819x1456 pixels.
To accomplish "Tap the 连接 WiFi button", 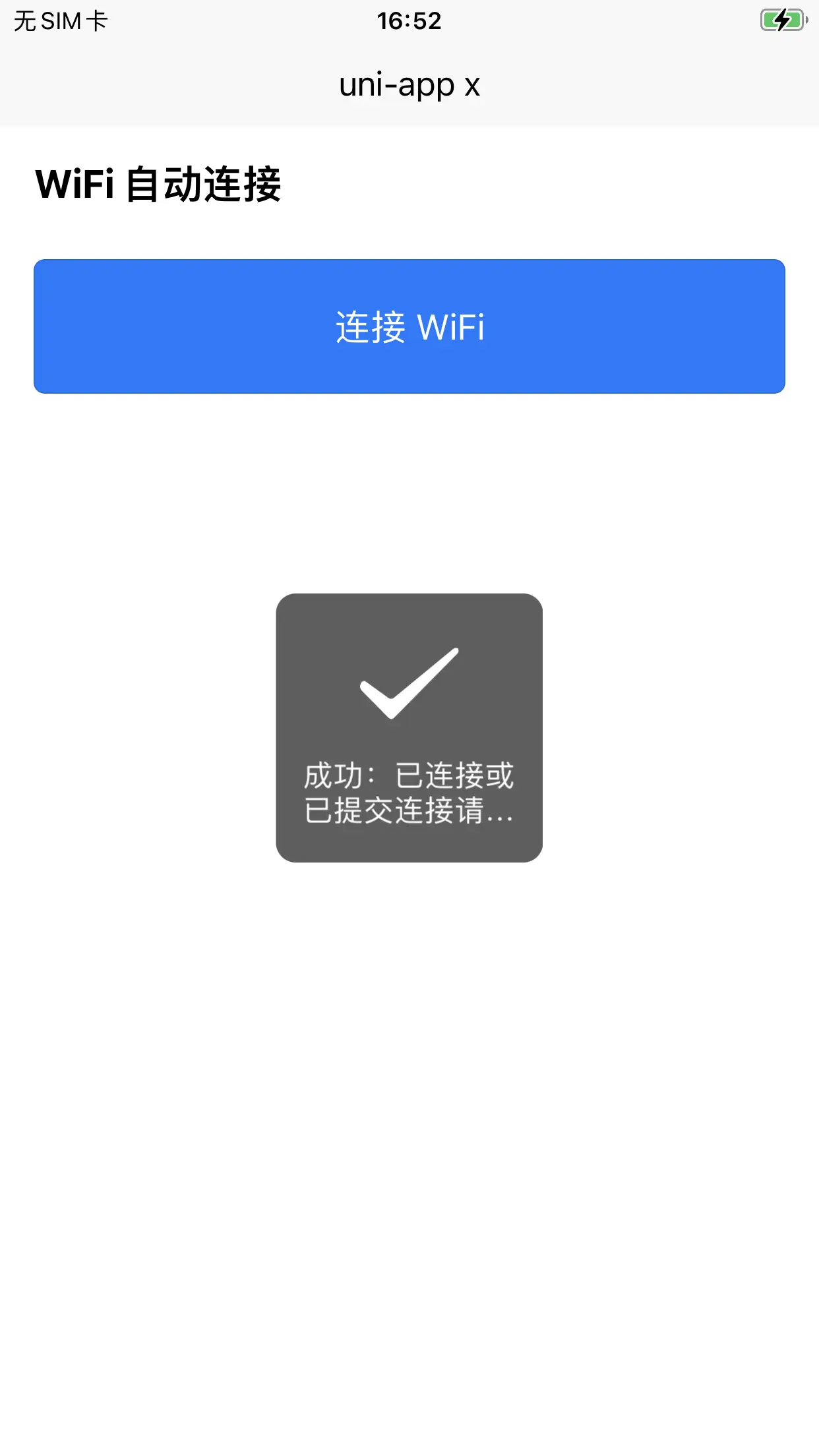I will point(409,326).
